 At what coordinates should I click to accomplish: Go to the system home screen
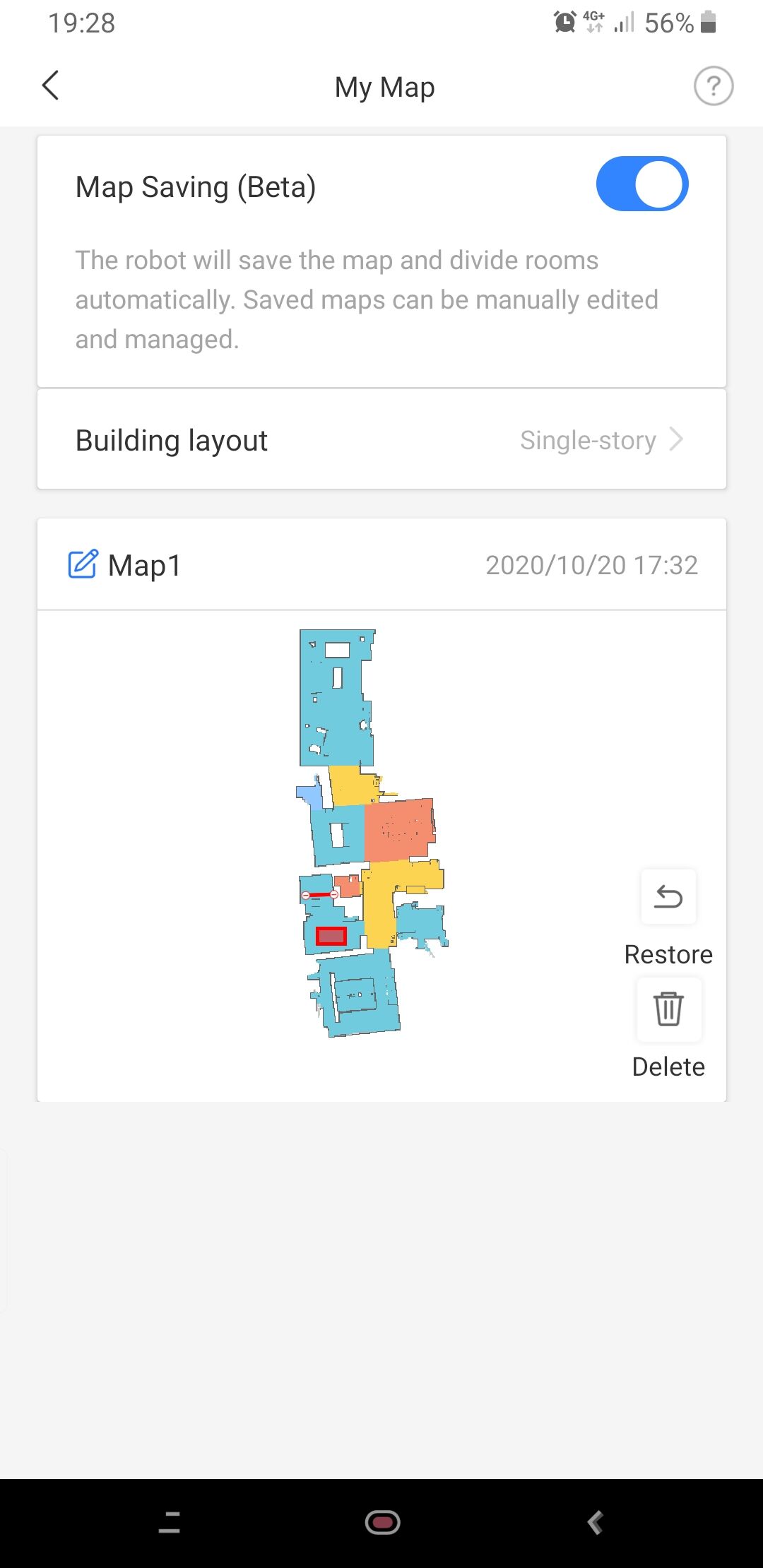coord(382,1522)
